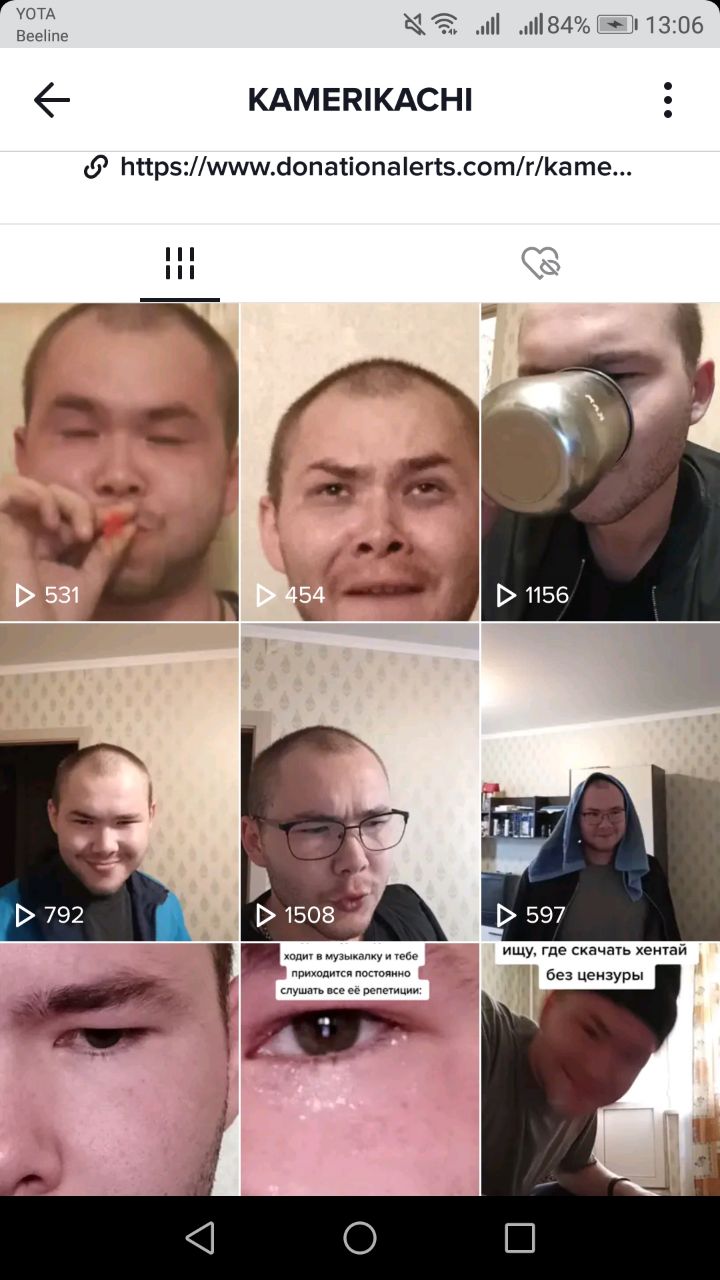
Task: Open the video with 1156 views
Action: (600, 462)
